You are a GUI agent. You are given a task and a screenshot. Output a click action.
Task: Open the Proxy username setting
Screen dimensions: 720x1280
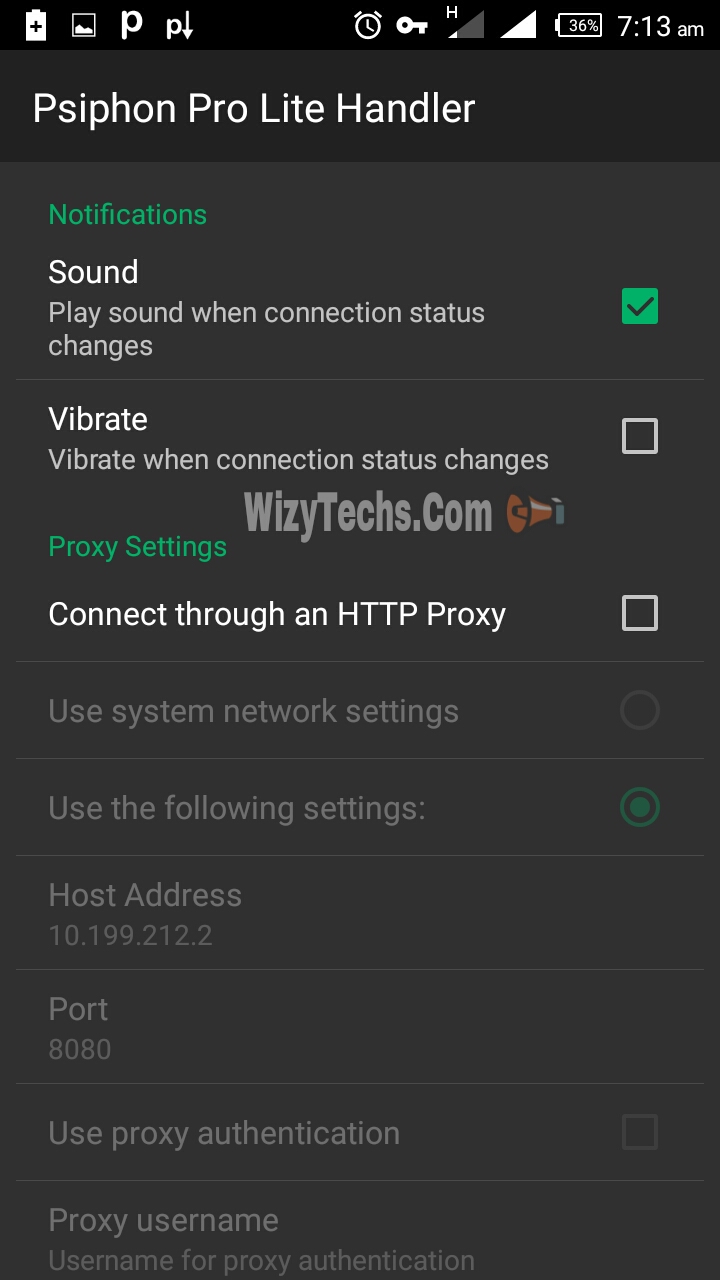point(163,1238)
